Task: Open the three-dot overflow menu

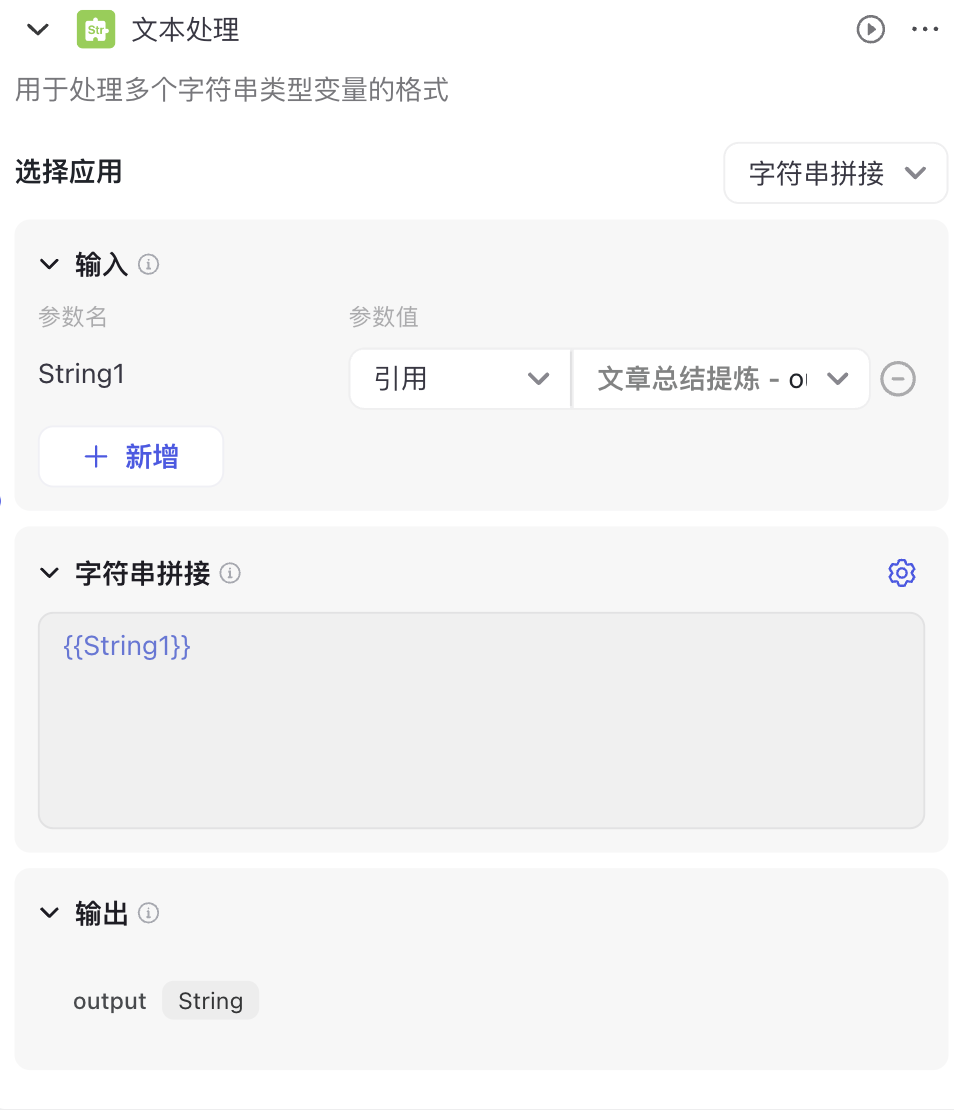Action: [926, 29]
